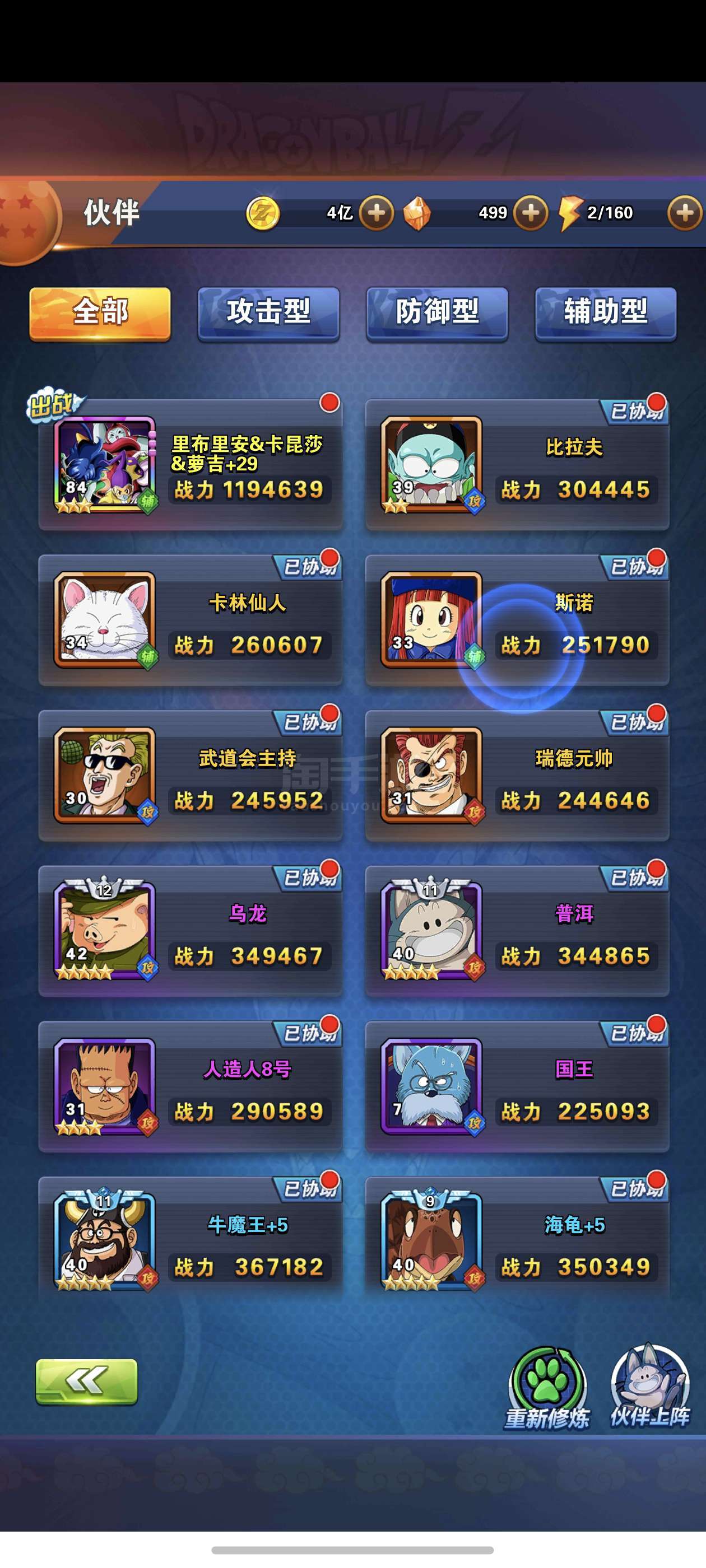Viewport: 706px width, 1568px height.
Task: Open partner 比拉夫
Action: [517, 466]
